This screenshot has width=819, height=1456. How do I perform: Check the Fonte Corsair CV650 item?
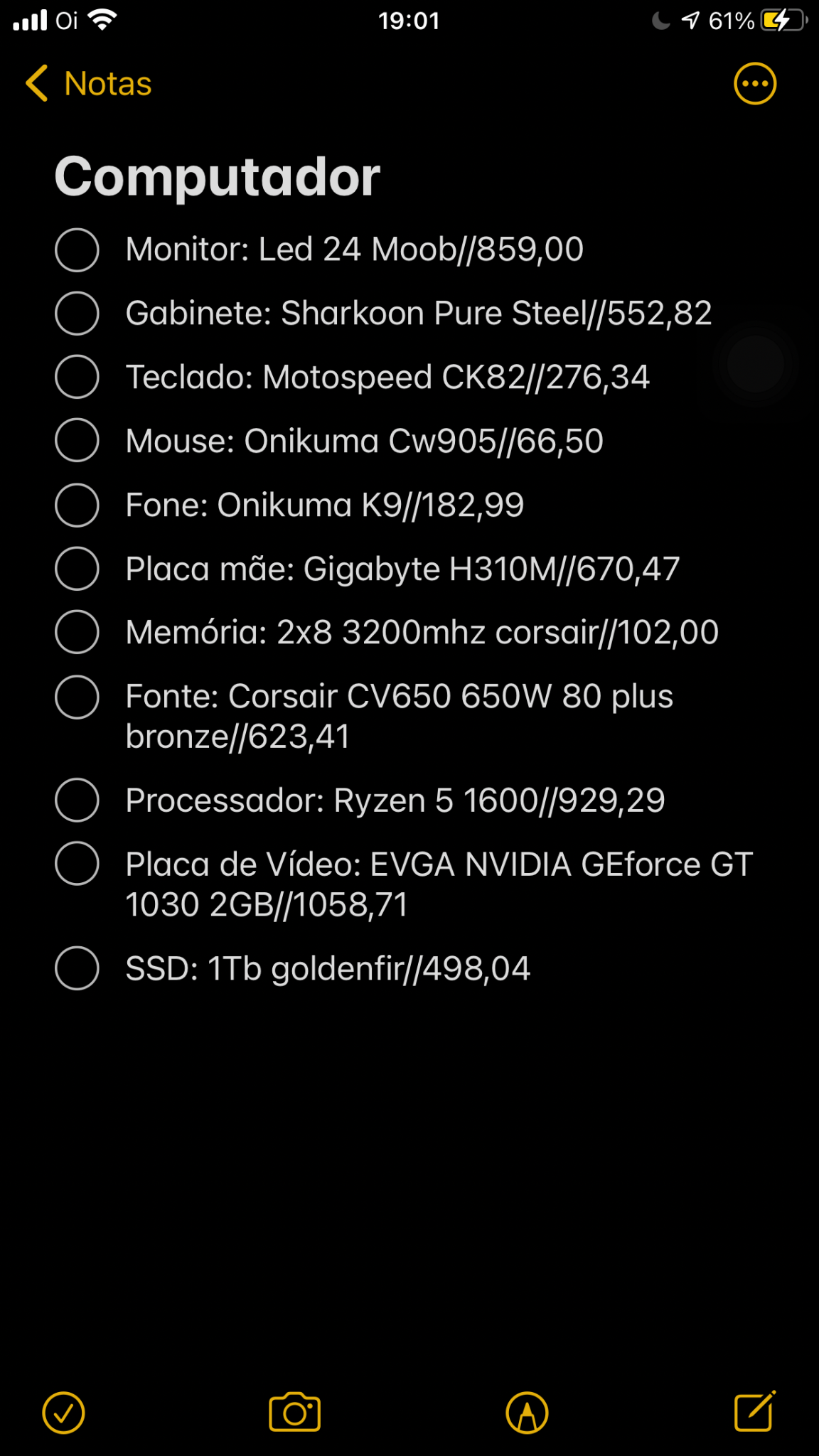tap(77, 697)
